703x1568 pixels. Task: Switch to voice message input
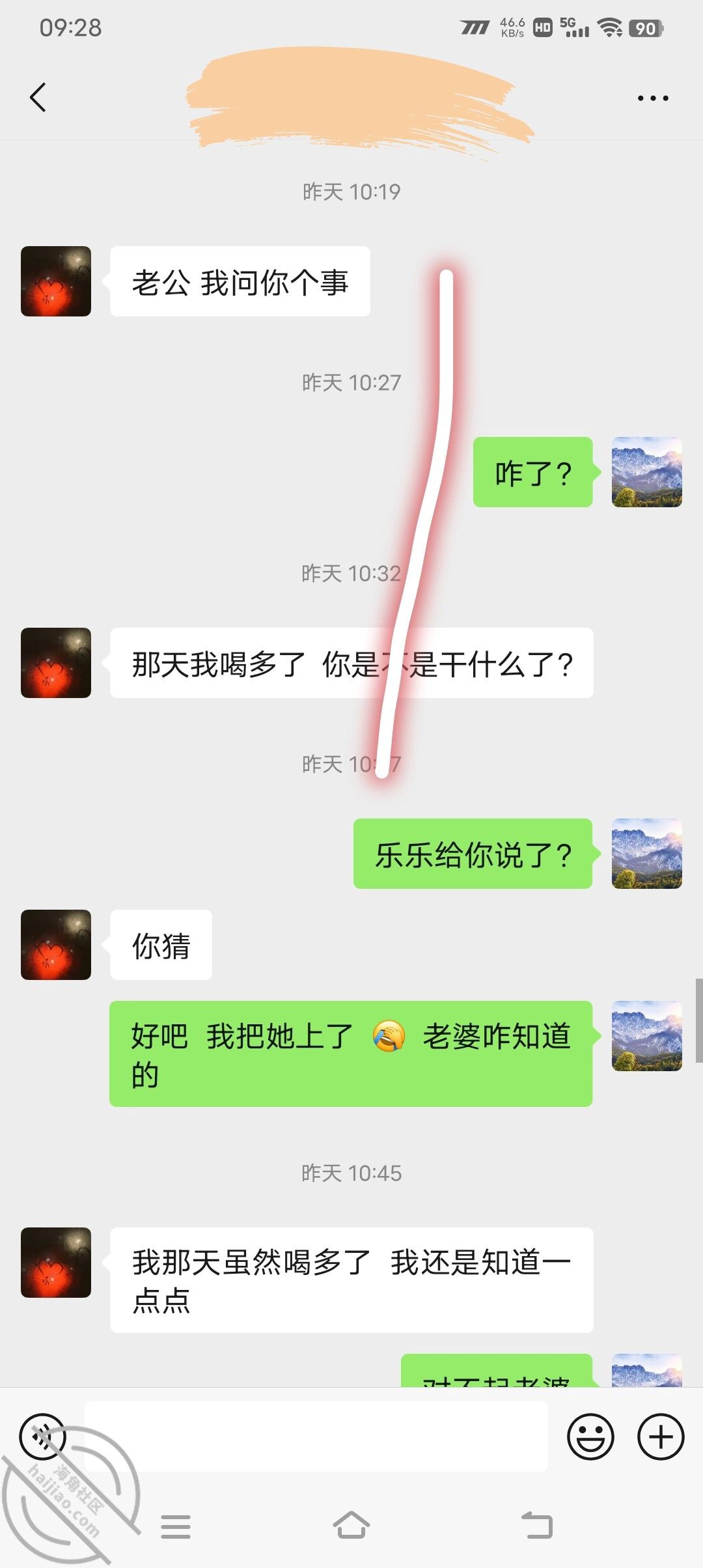[43, 1436]
